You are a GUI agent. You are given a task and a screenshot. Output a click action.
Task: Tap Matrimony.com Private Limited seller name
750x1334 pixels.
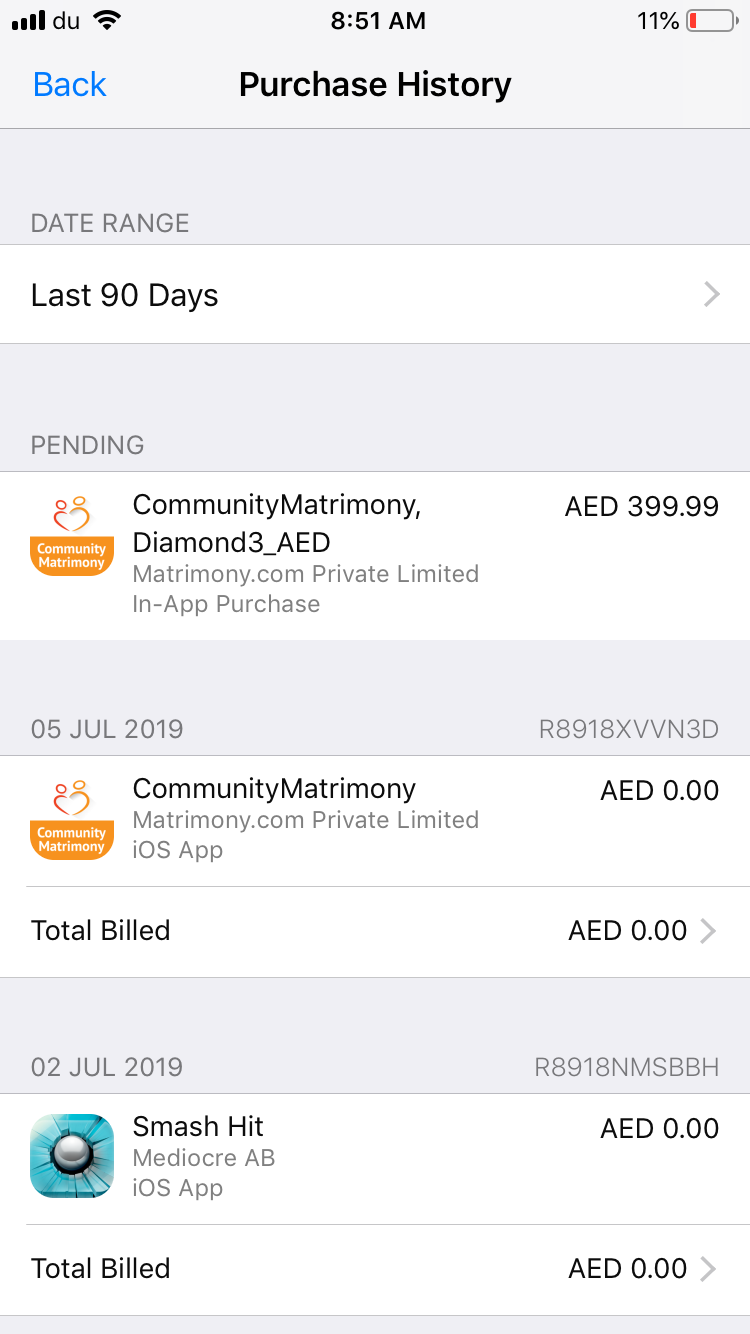click(305, 573)
